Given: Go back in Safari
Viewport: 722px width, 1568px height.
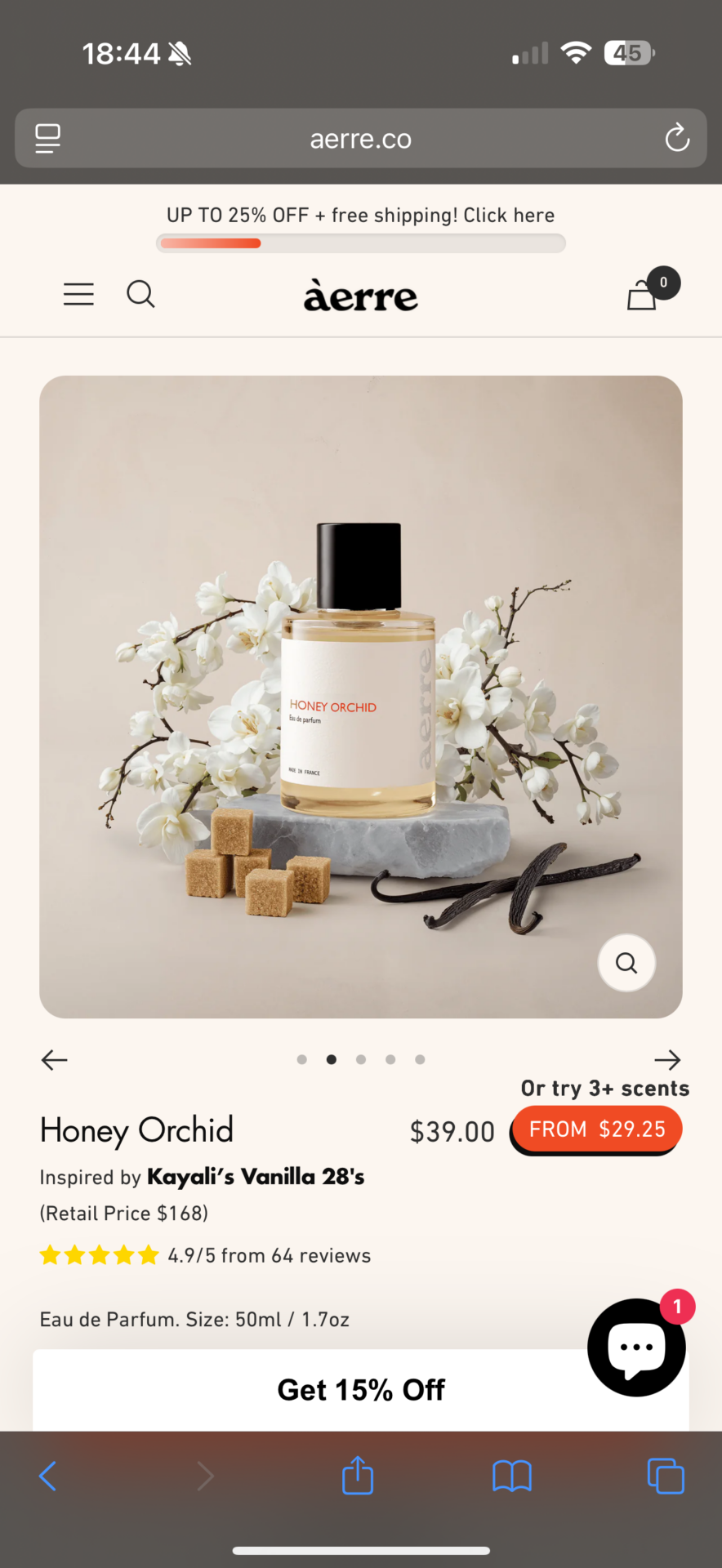Looking at the screenshot, I should coord(48,1476).
